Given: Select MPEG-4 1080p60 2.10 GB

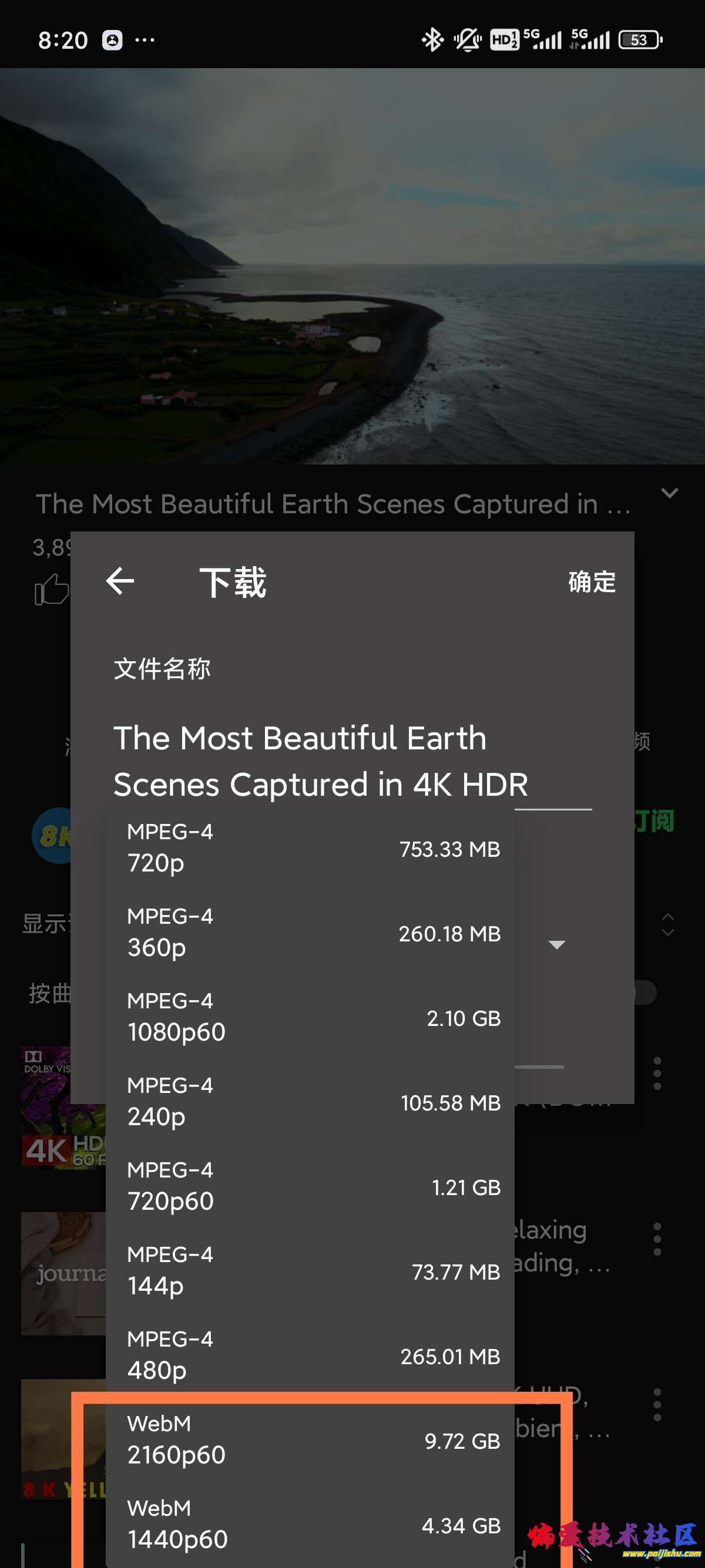Looking at the screenshot, I should point(310,1017).
